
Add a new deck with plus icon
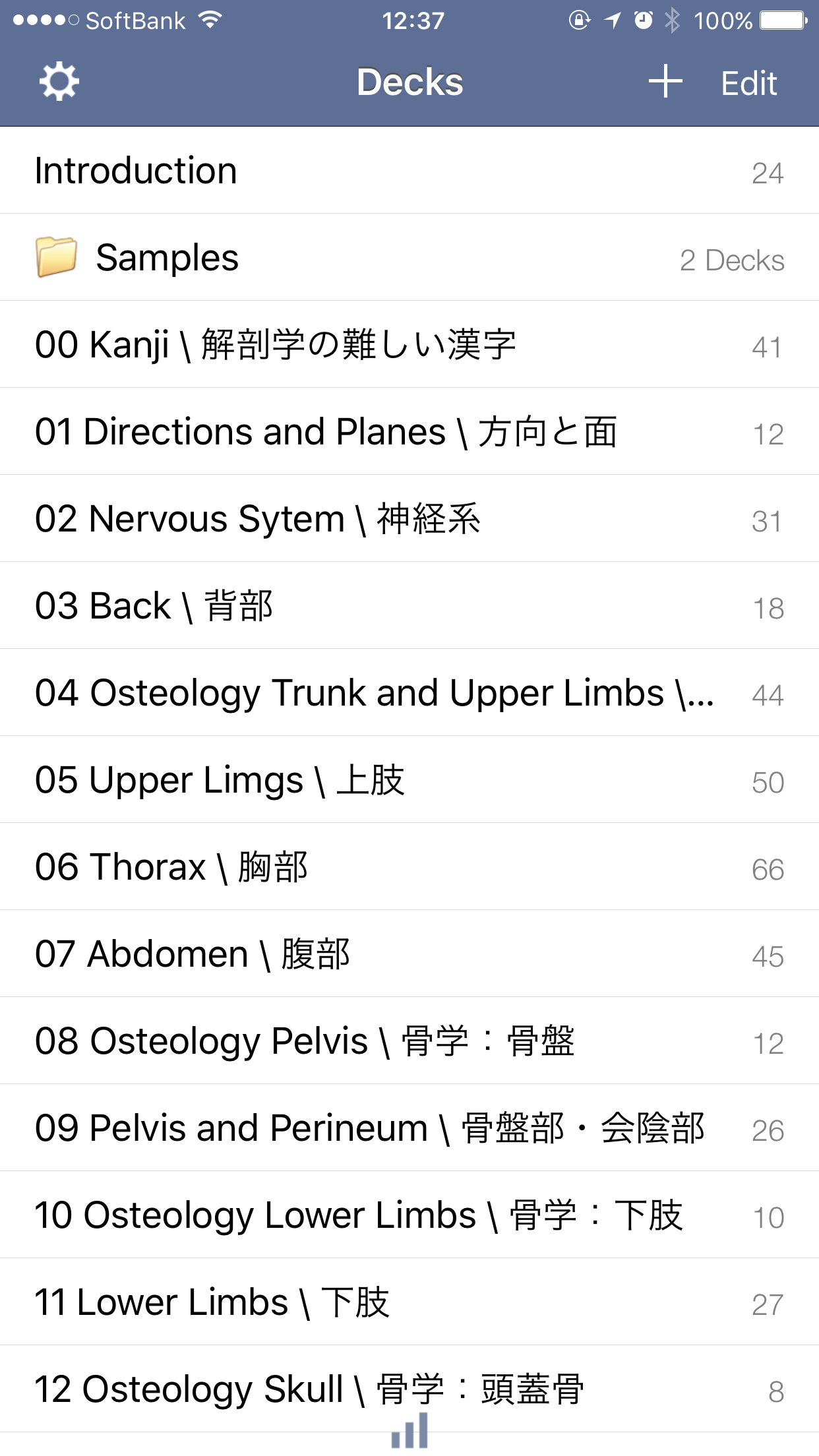[x=665, y=82]
